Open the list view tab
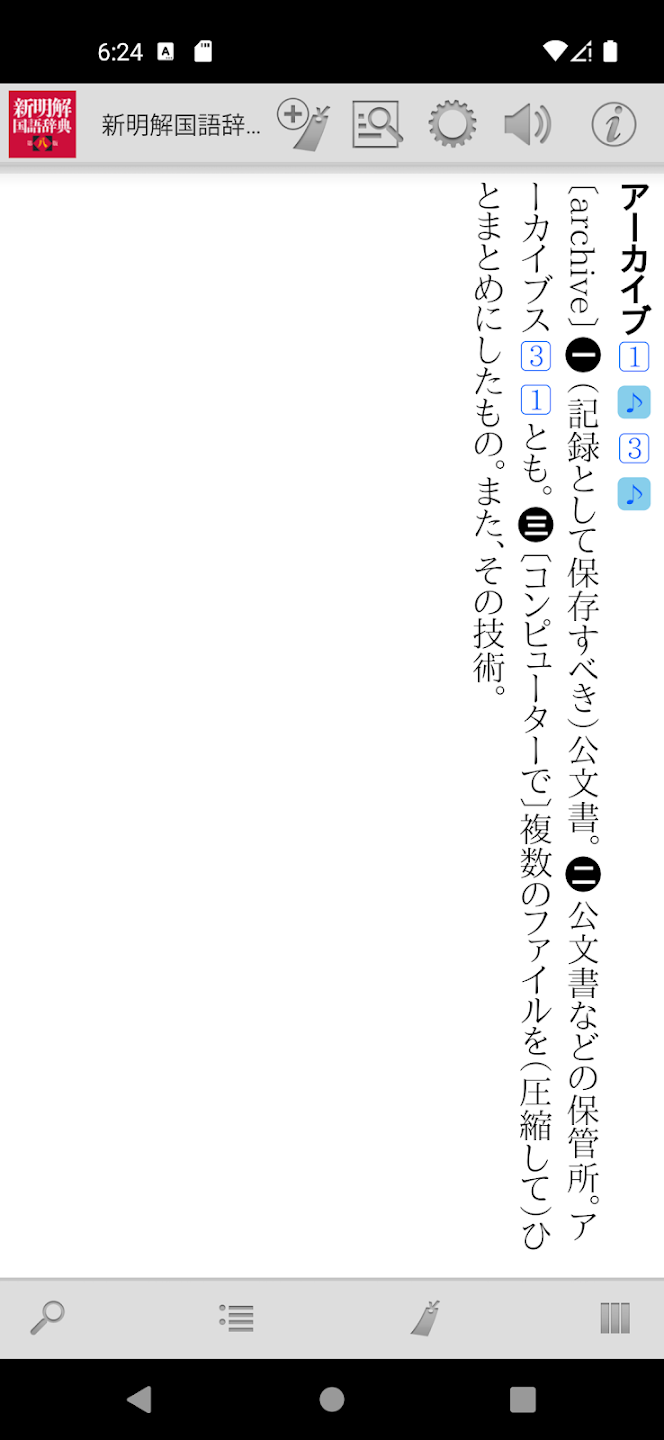Image resolution: width=664 pixels, height=1440 pixels. pos(237,1318)
